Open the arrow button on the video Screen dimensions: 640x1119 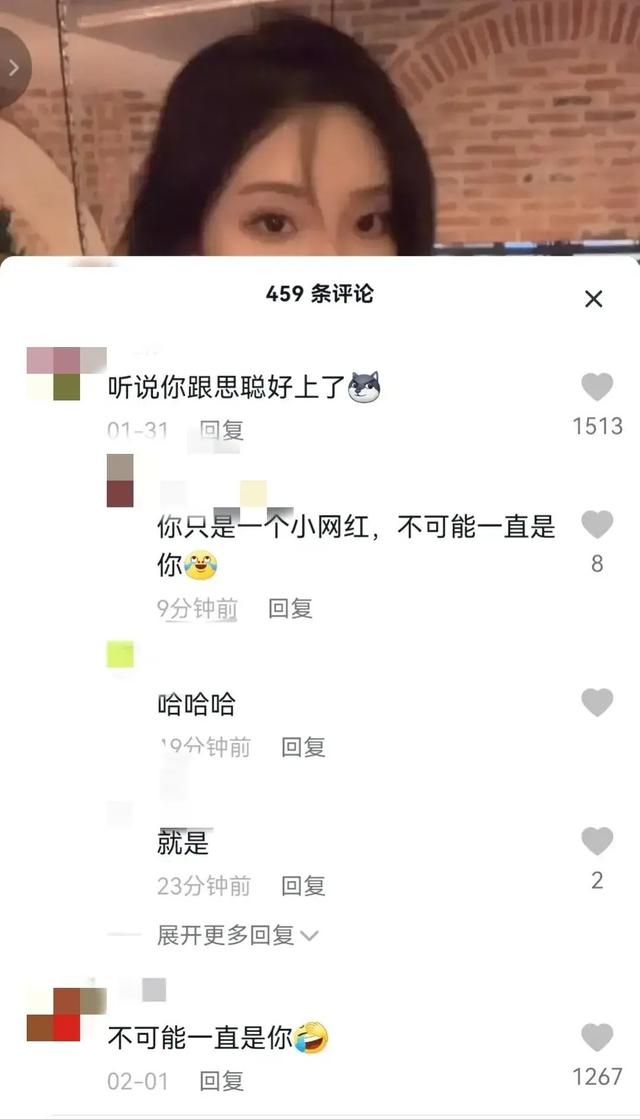[x=13, y=67]
